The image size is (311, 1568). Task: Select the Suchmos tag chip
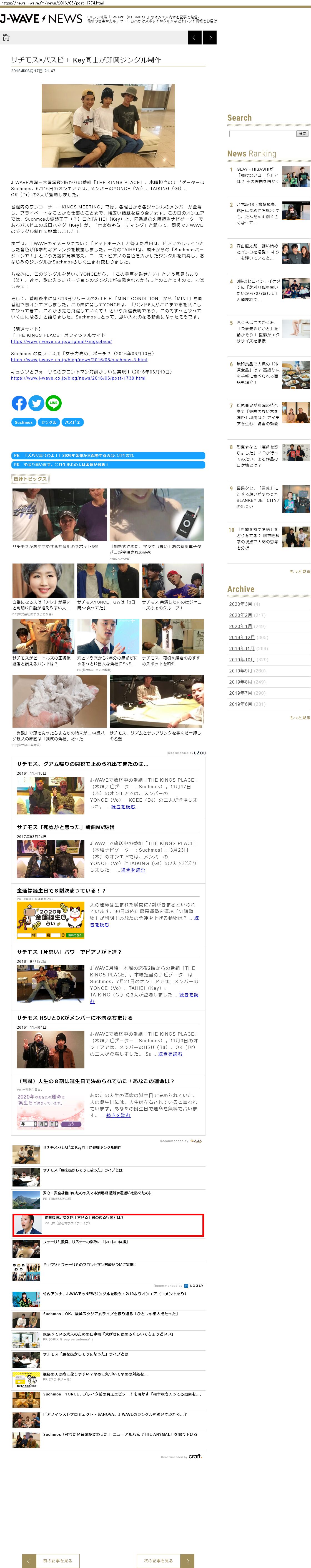tap(24, 422)
